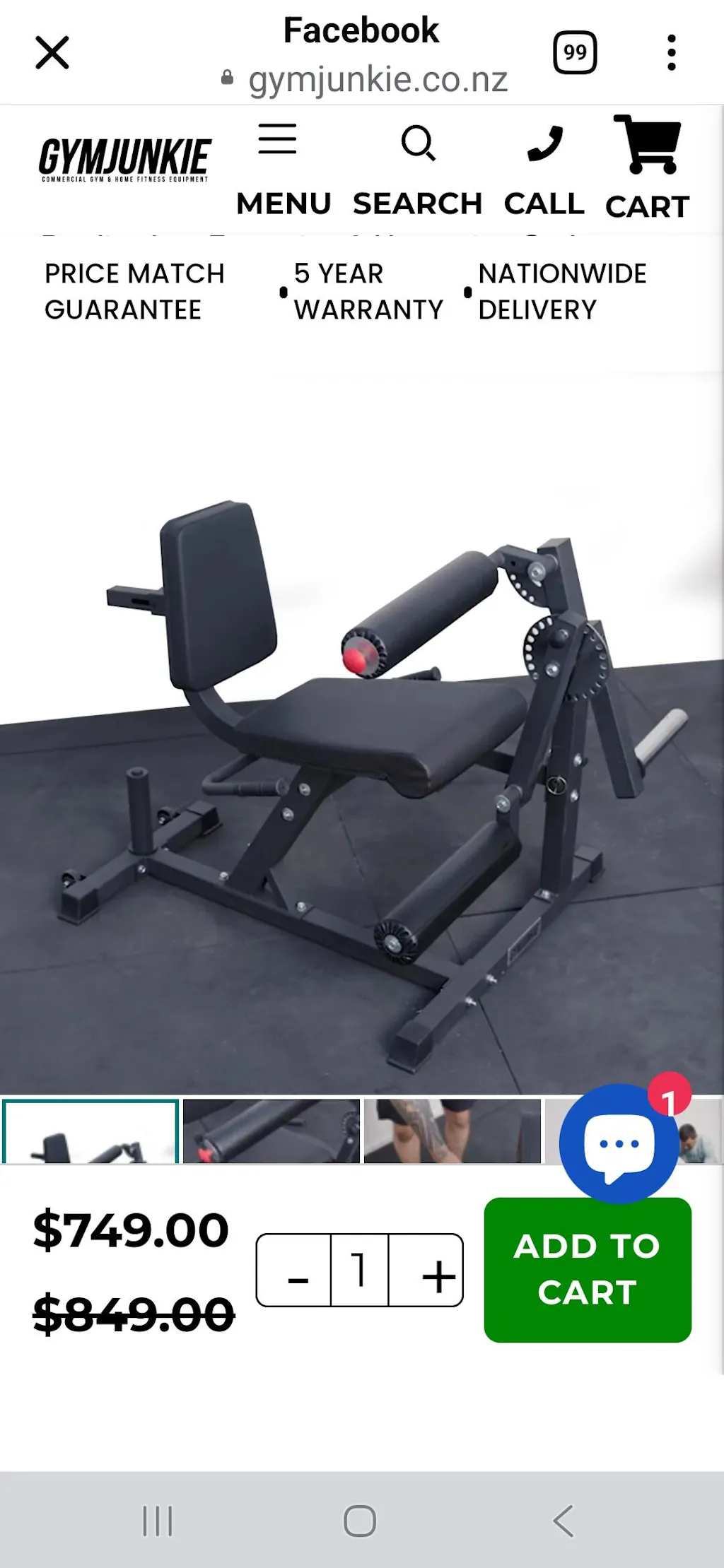
Task: Decrease the quantity by one
Action: (297, 1270)
